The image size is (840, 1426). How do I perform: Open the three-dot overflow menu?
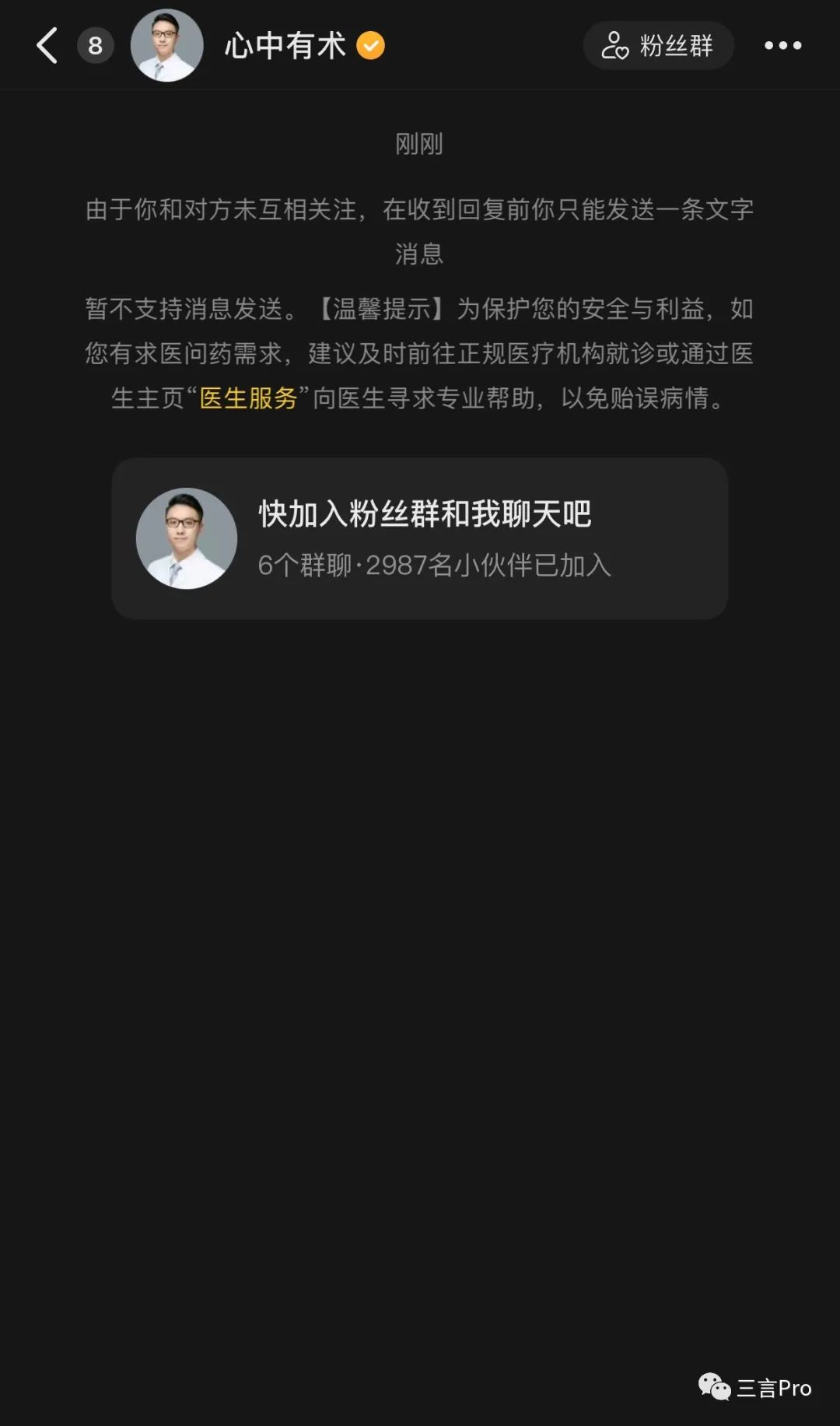pyautogui.click(x=782, y=46)
